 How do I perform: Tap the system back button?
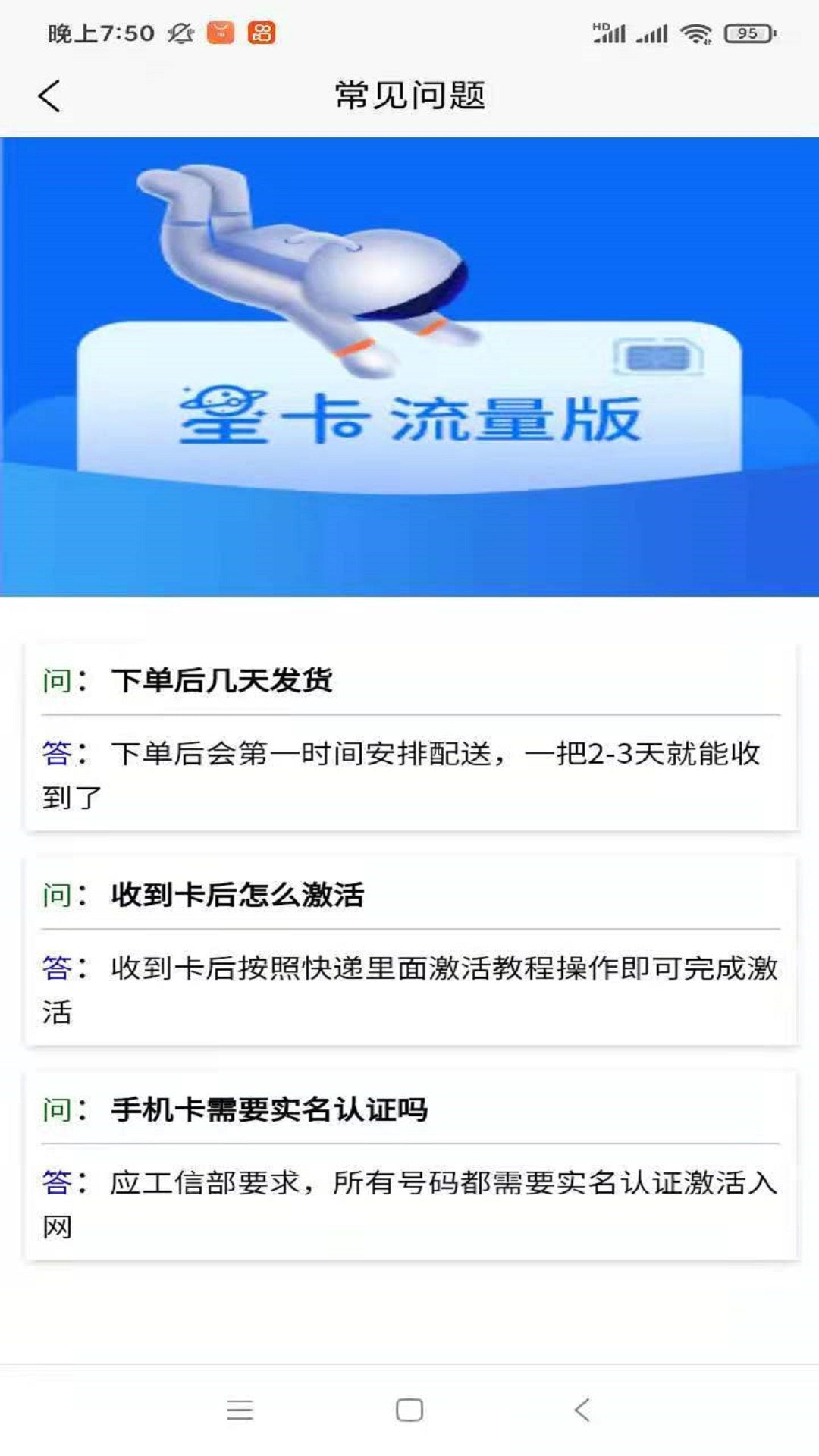click(x=582, y=1410)
